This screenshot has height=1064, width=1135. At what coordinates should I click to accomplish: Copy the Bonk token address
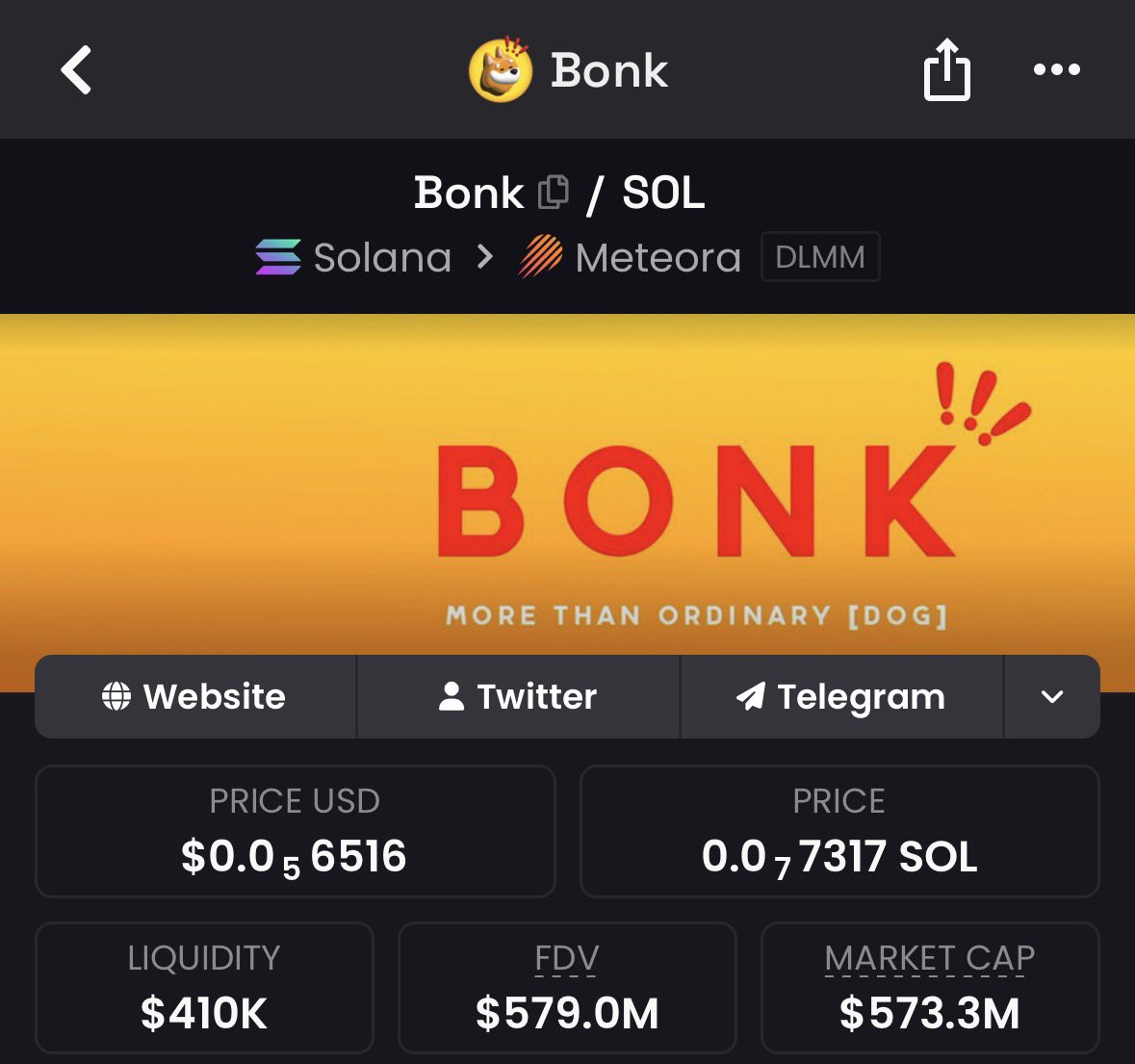click(x=553, y=193)
